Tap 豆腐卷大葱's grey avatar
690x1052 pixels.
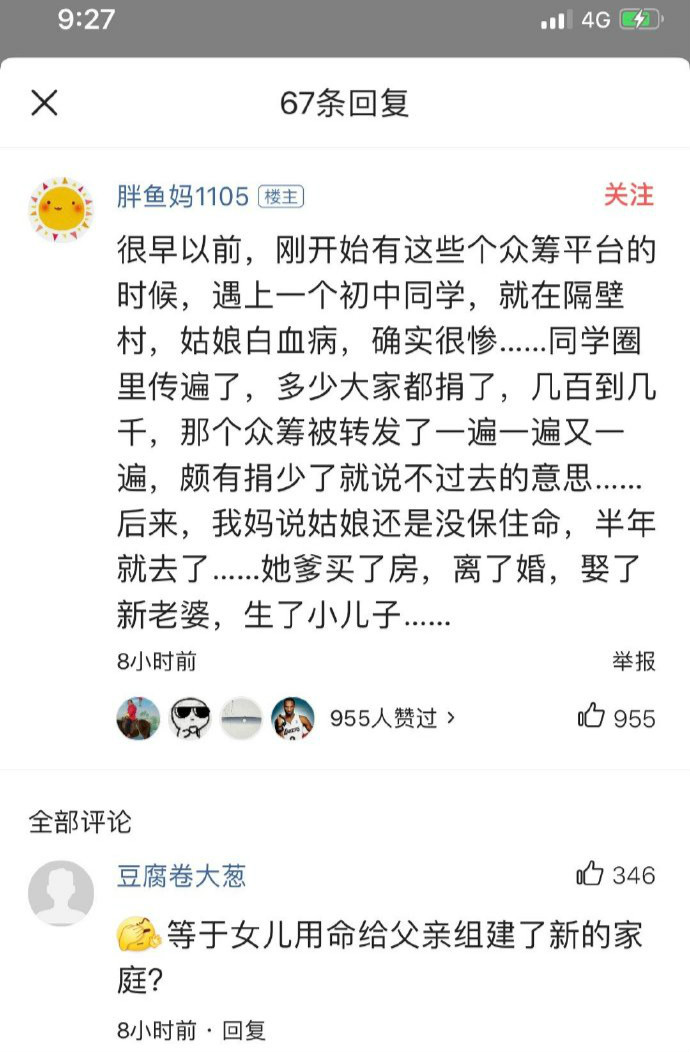(x=61, y=893)
